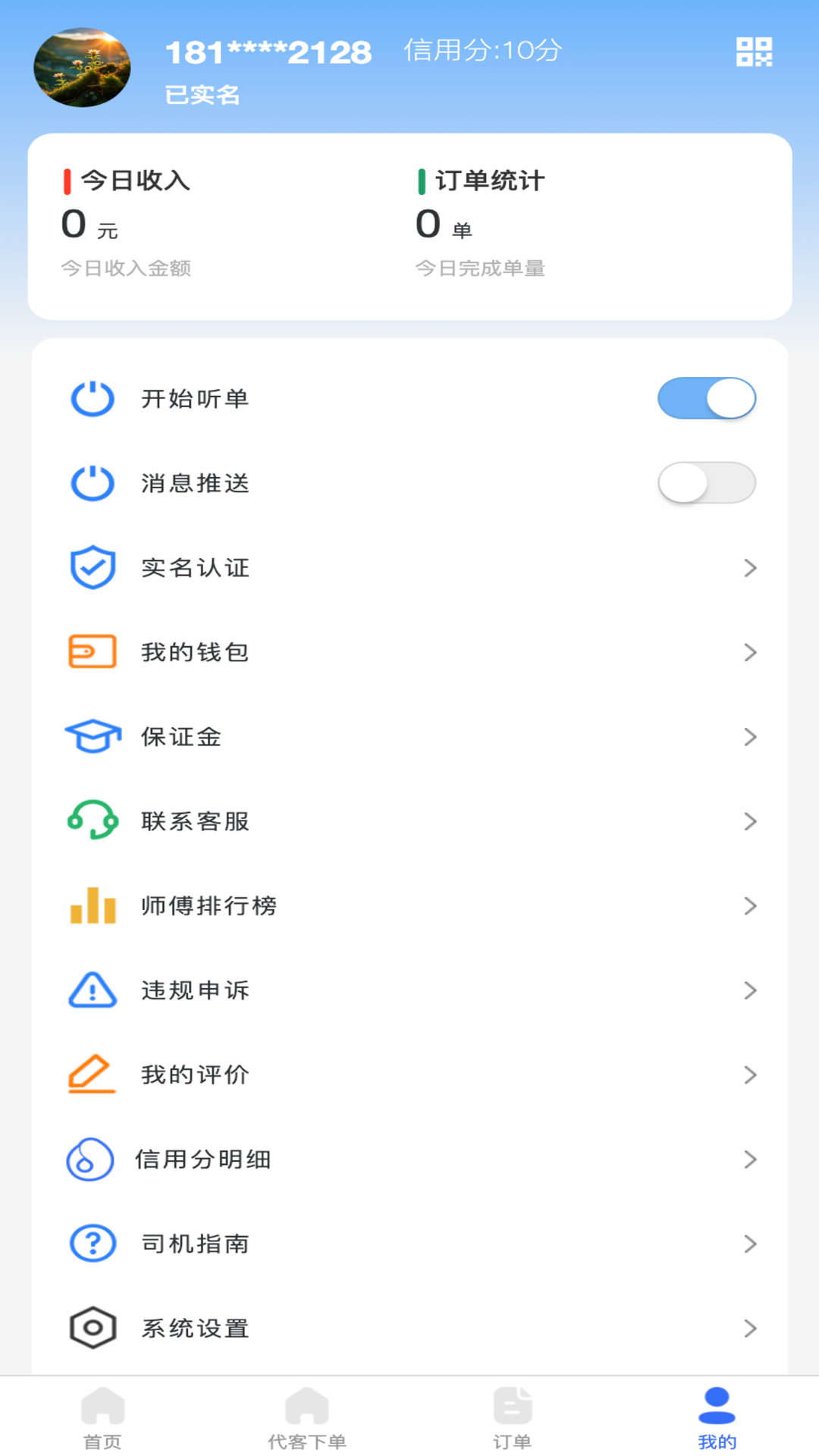Screen dimensions: 819x1456
Task: Open the 司机指南 question mark icon
Action: 91,1243
